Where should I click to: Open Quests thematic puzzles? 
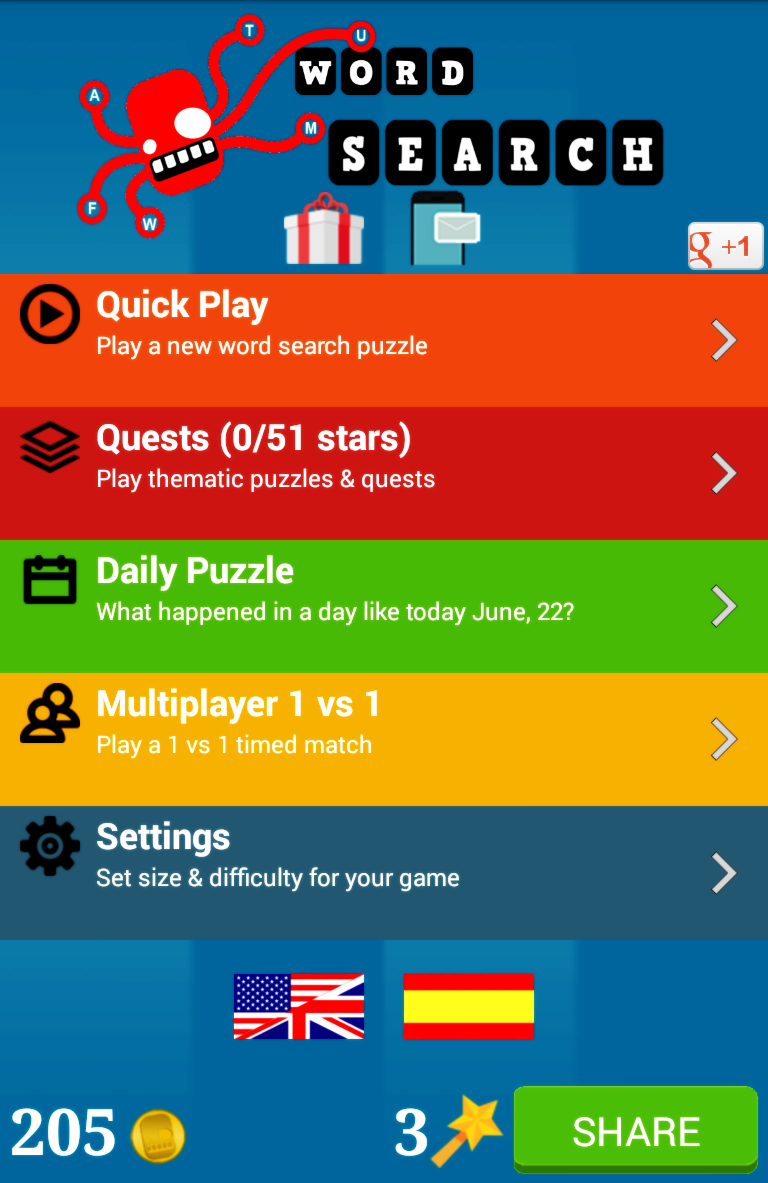pos(384,472)
